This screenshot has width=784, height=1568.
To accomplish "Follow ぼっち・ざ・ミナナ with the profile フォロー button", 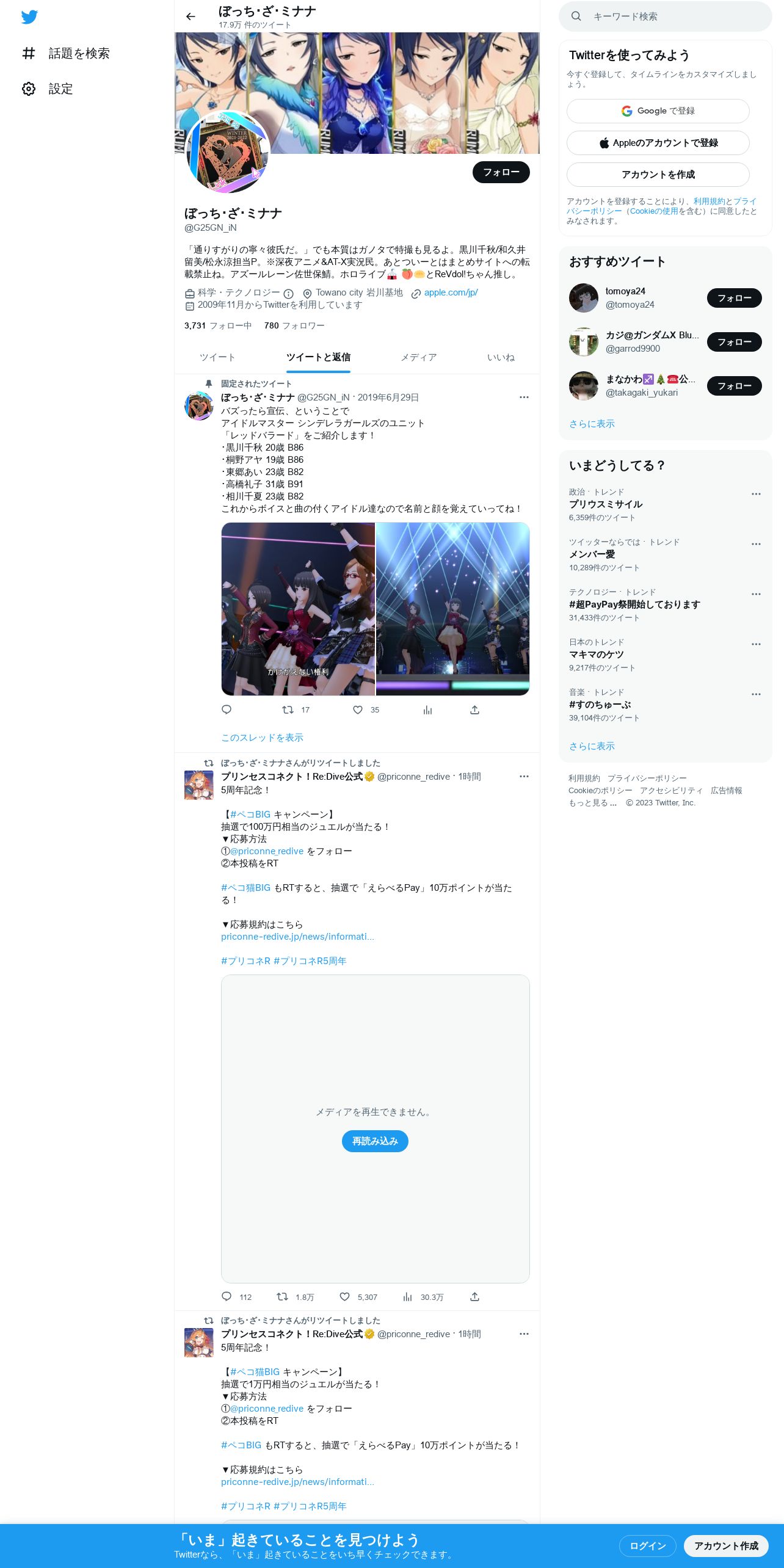I will tap(501, 172).
